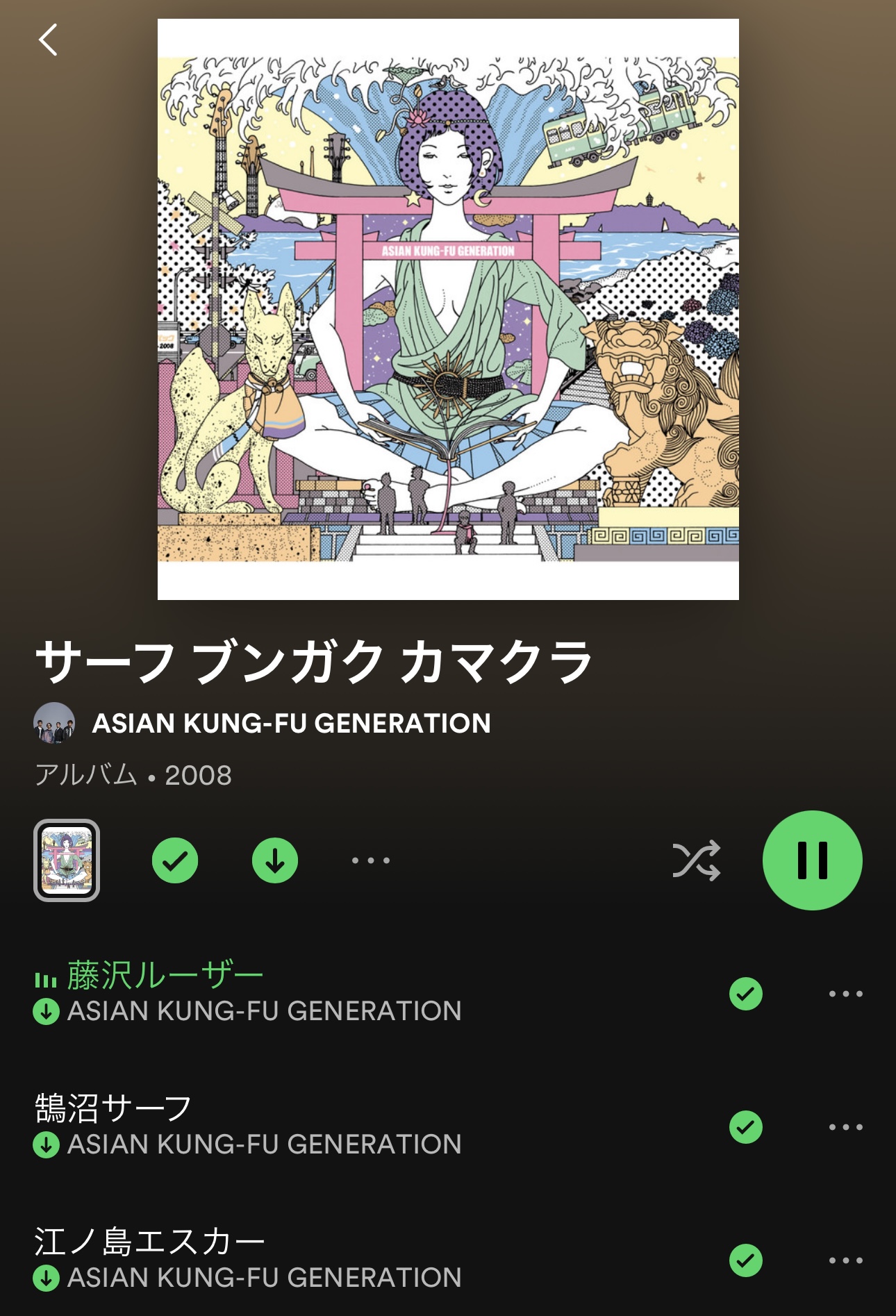The image size is (896, 1316).
Task: Remove album from library via checkmark
Action: click(x=175, y=860)
